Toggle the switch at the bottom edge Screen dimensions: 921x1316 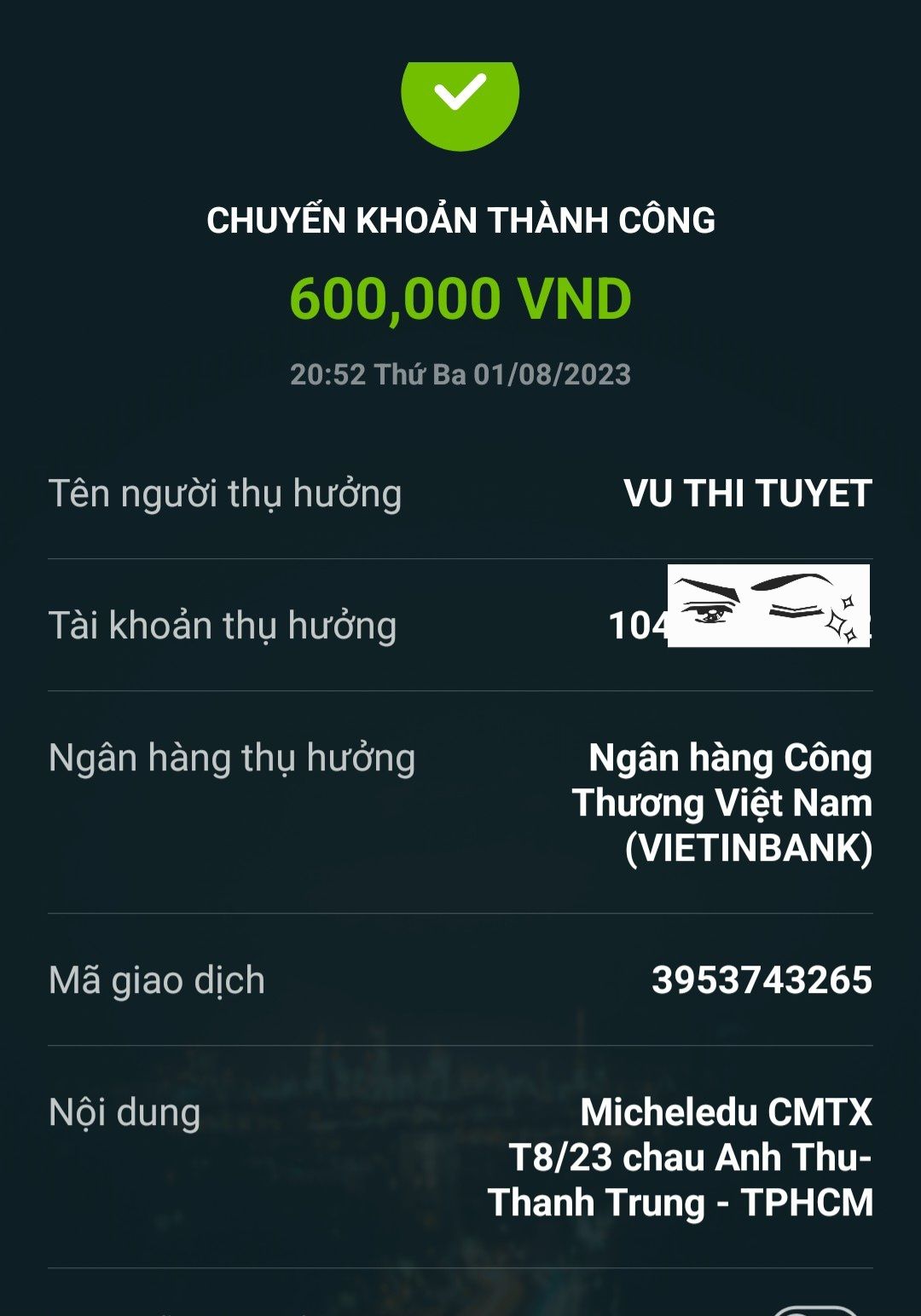[x=816, y=1311]
